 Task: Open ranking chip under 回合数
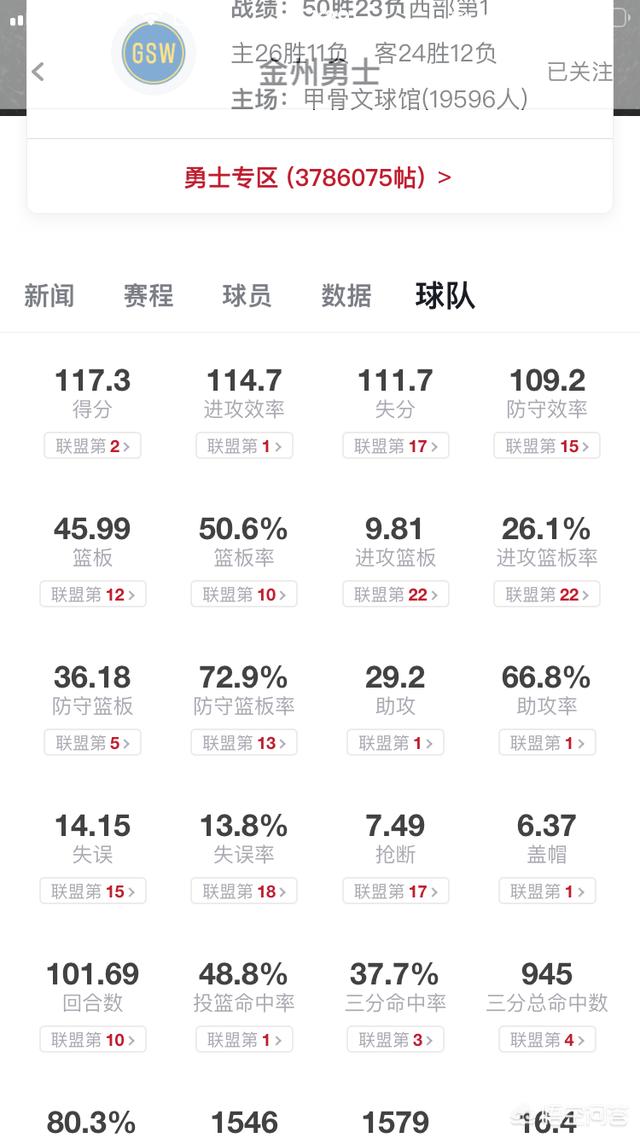[92, 1039]
